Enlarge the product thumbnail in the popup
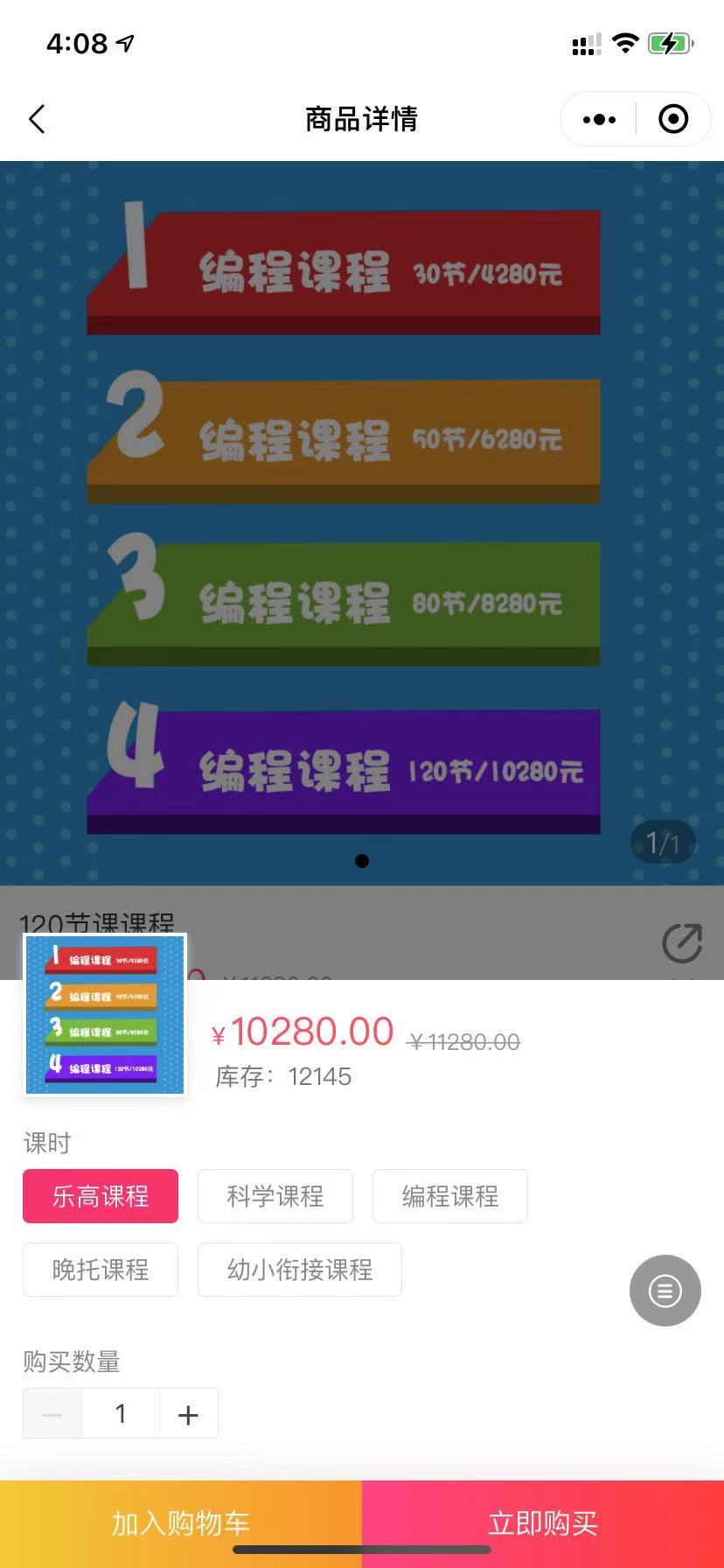724x1568 pixels. (105, 1015)
